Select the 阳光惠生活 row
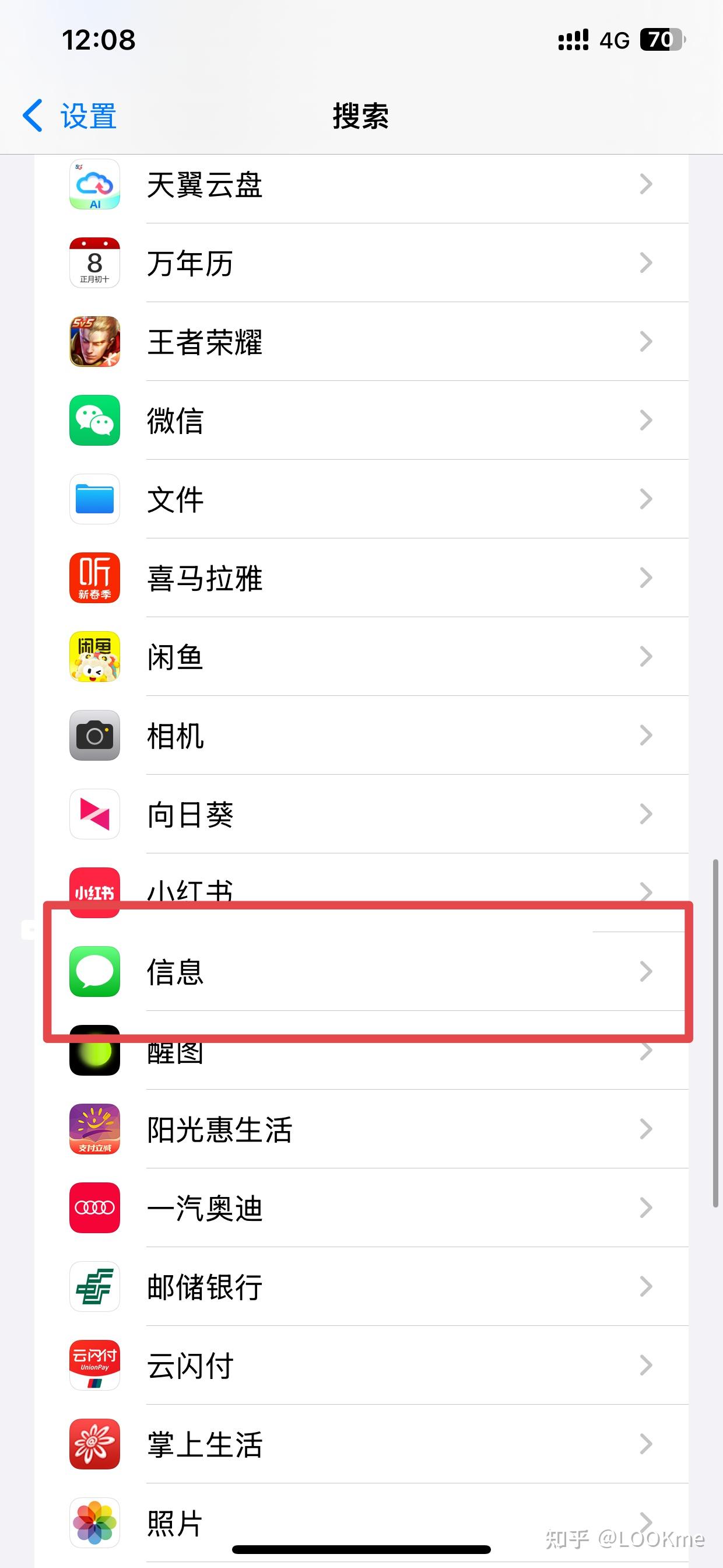The image size is (723, 1568). 361,1129
